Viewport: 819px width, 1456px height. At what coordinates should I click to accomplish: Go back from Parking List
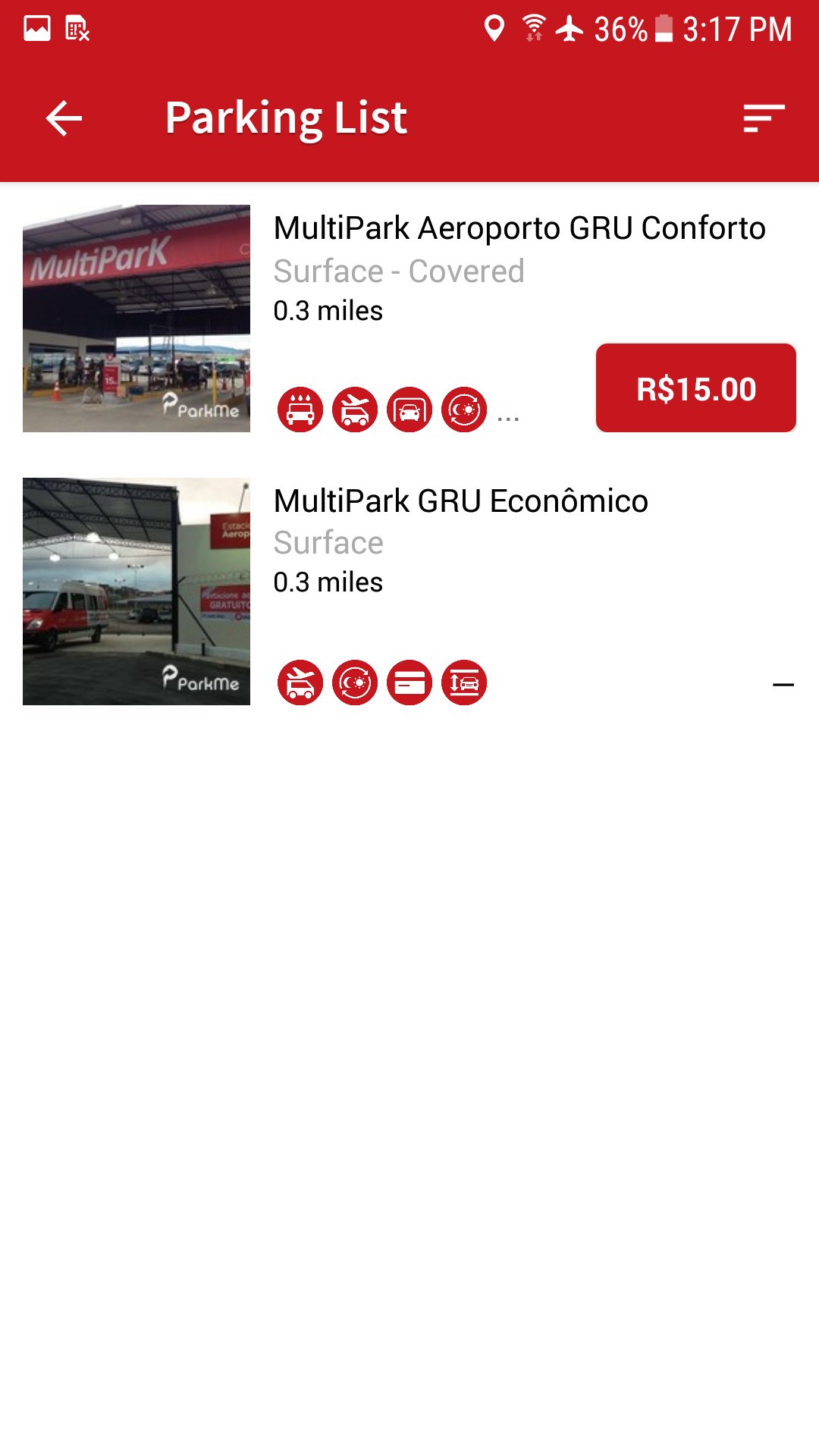[x=64, y=118]
